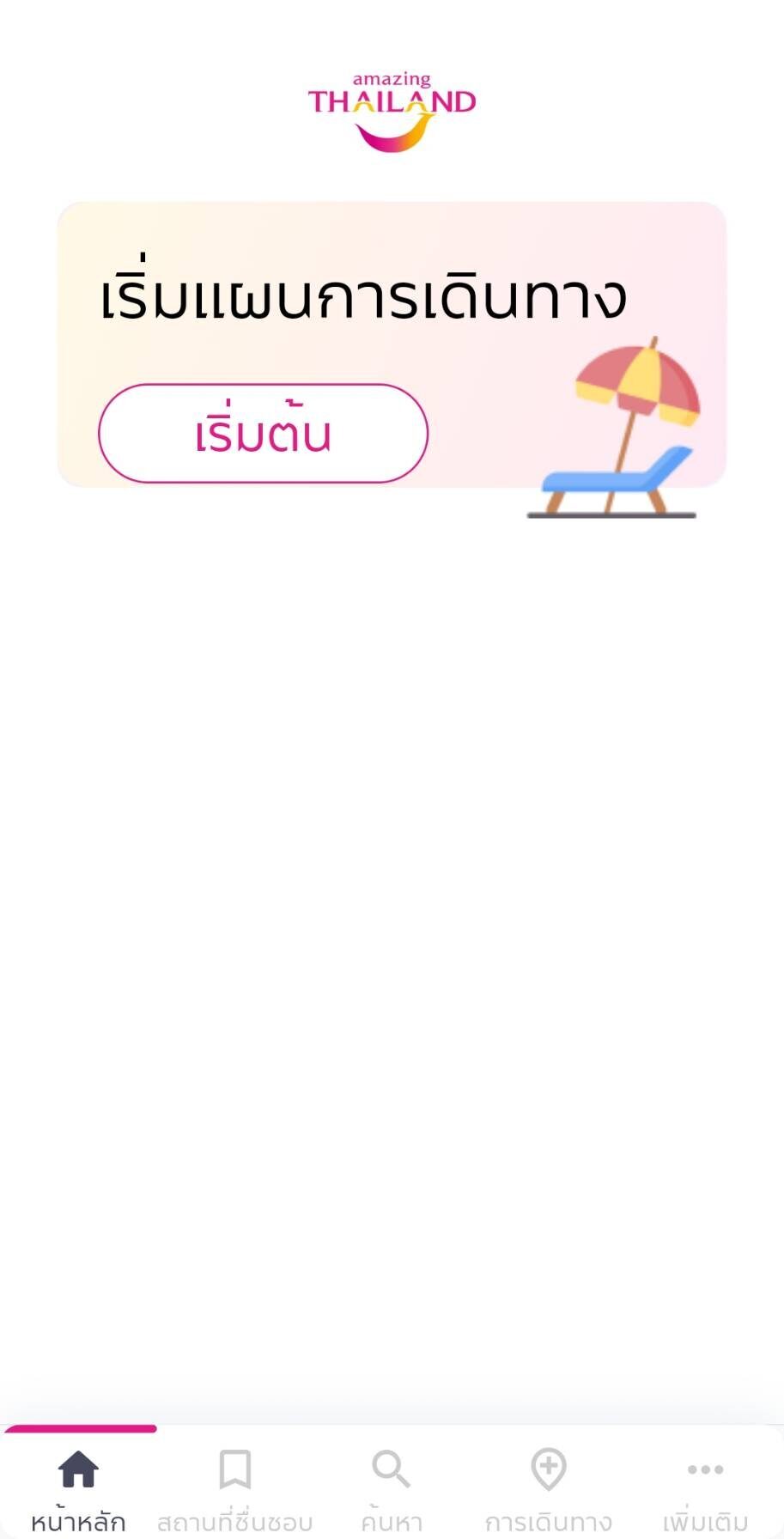Switch to the สถานที่ชื่นชอบ favorites tab
This screenshot has height=1539, width=784.
tap(234, 1486)
